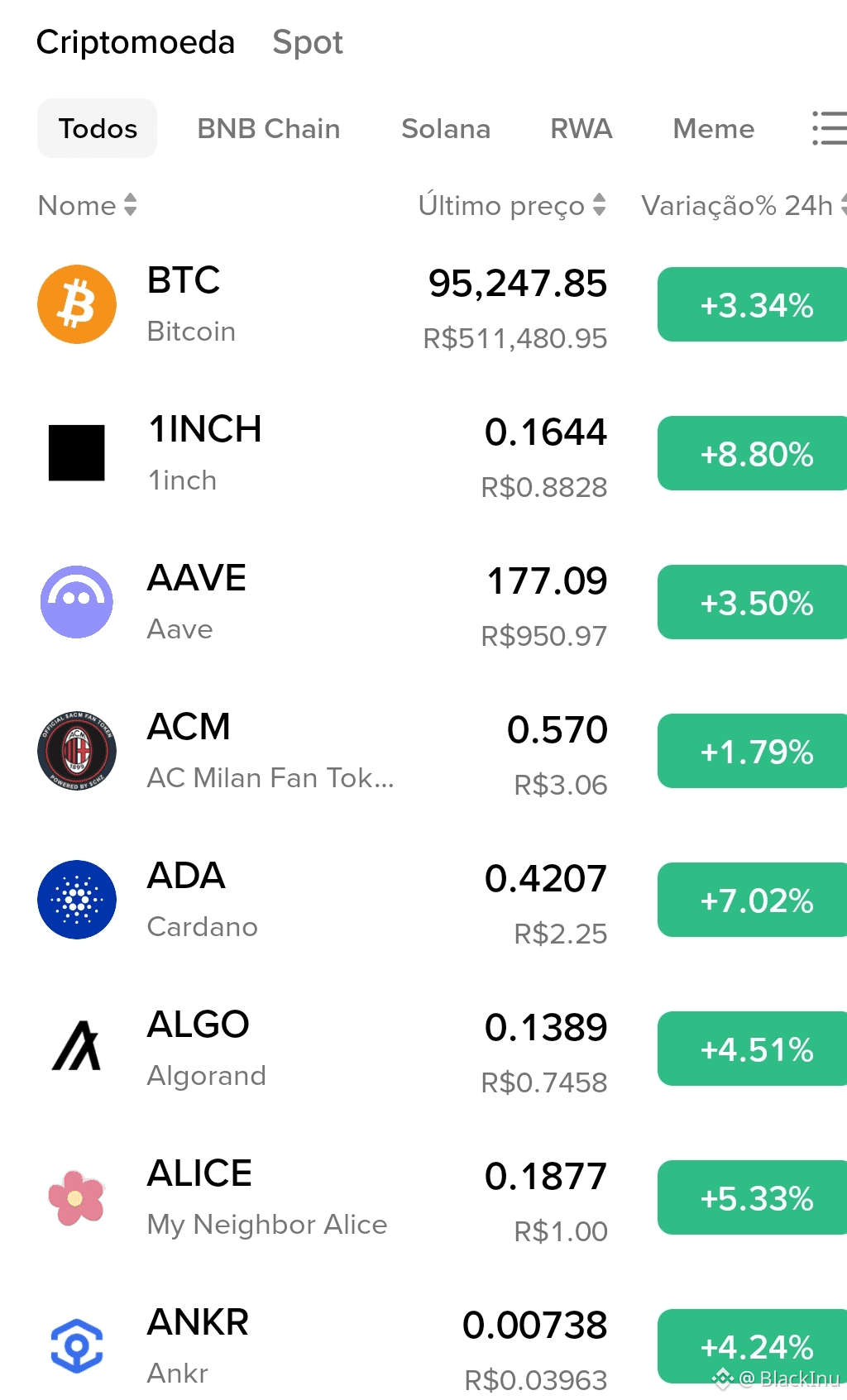This screenshot has width=847, height=1400.
Task: Switch to the RWA filter
Action: click(581, 128)
